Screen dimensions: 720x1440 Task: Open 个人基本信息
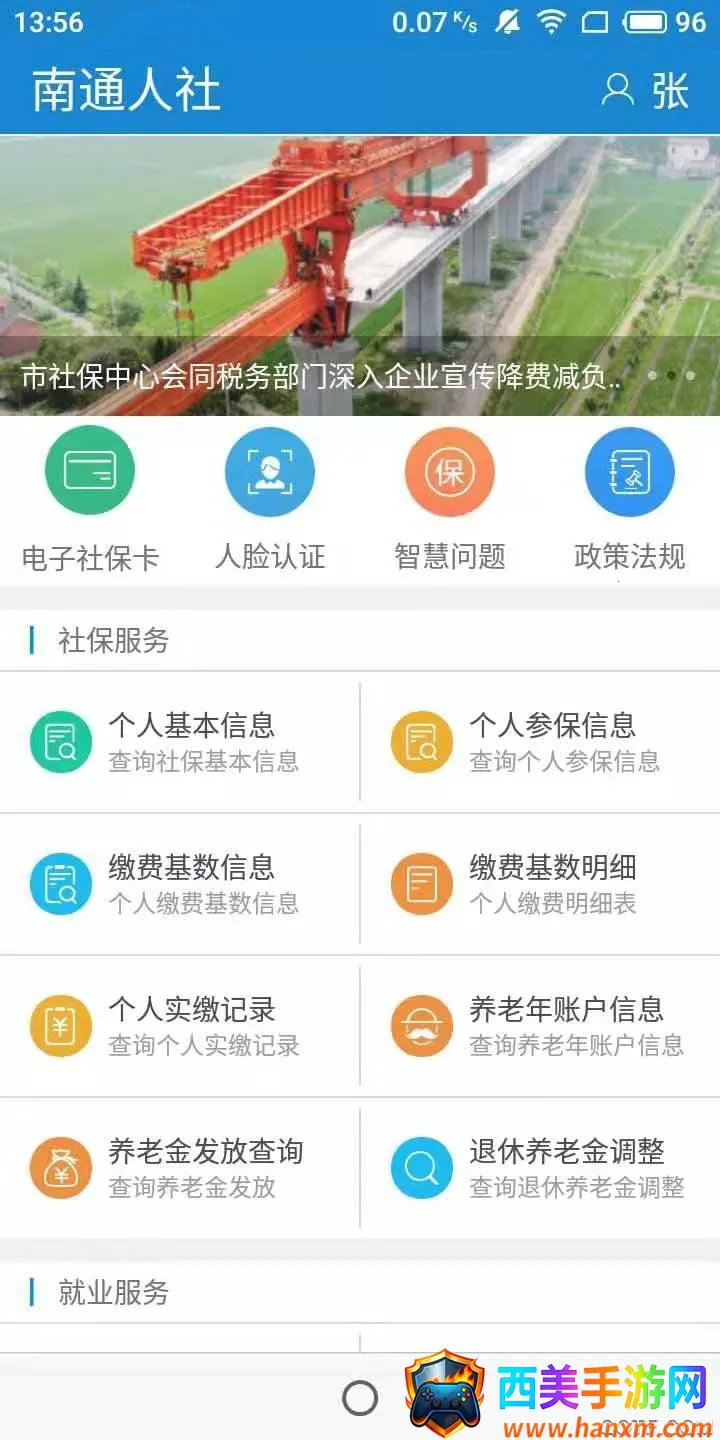[180, 742]
